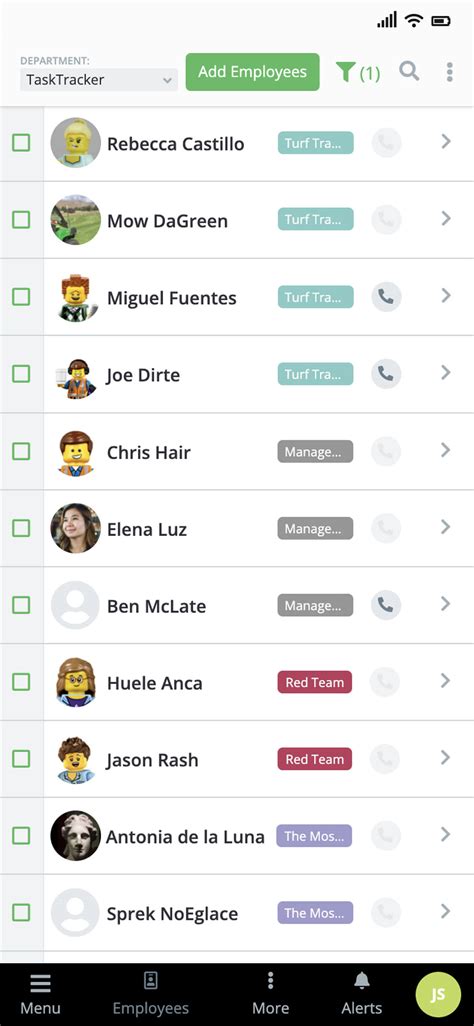This screenshot has height=1026, width=474.
Task: Open the Menu drawer
Action: click(x=41, y=994)
